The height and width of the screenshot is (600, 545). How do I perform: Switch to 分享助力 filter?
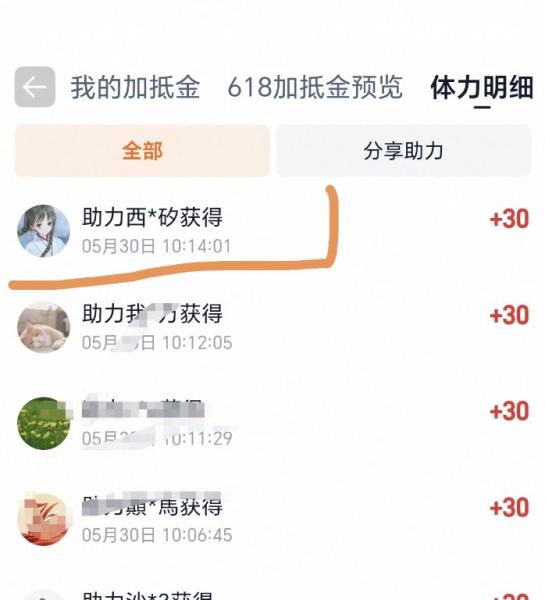[x=403, y=151]
